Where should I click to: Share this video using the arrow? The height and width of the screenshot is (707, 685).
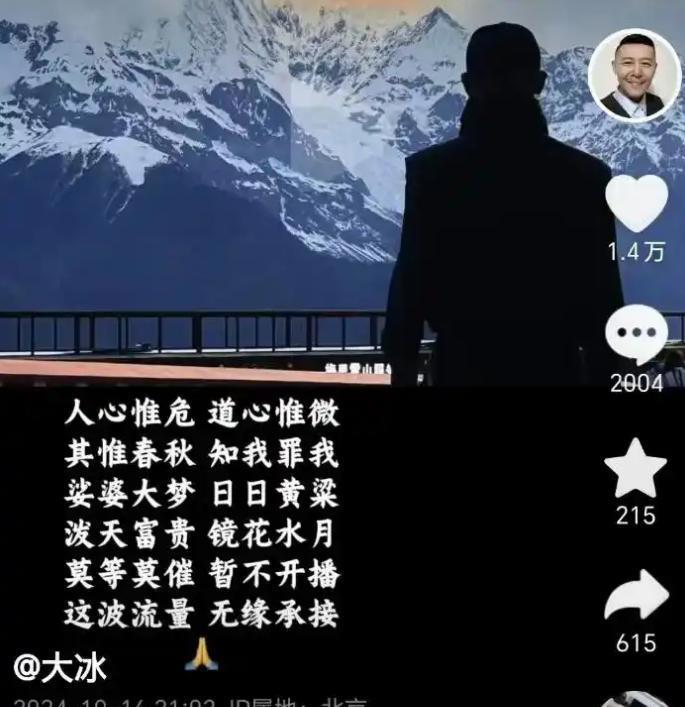pos(636,597)
